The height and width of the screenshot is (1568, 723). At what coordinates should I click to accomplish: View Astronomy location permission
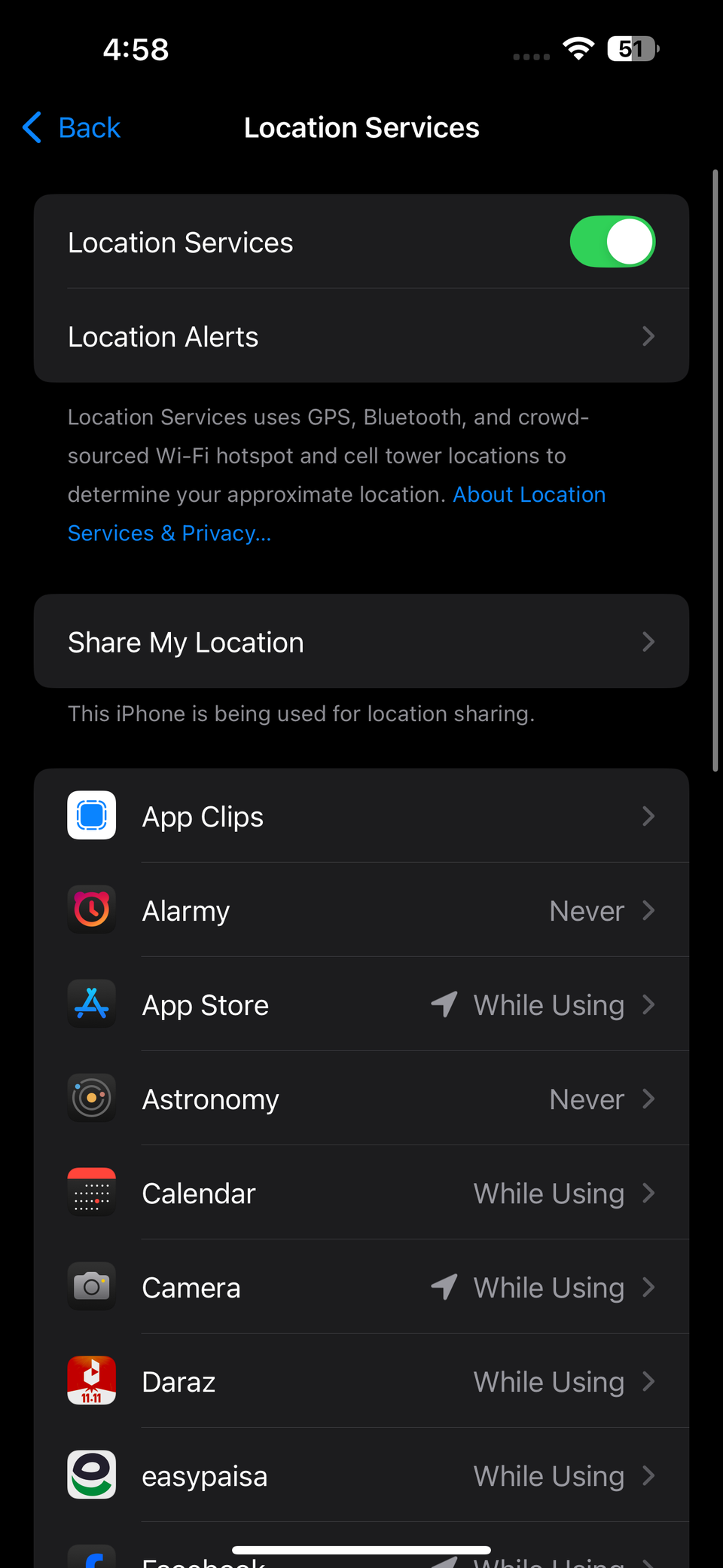[361, 1099]
